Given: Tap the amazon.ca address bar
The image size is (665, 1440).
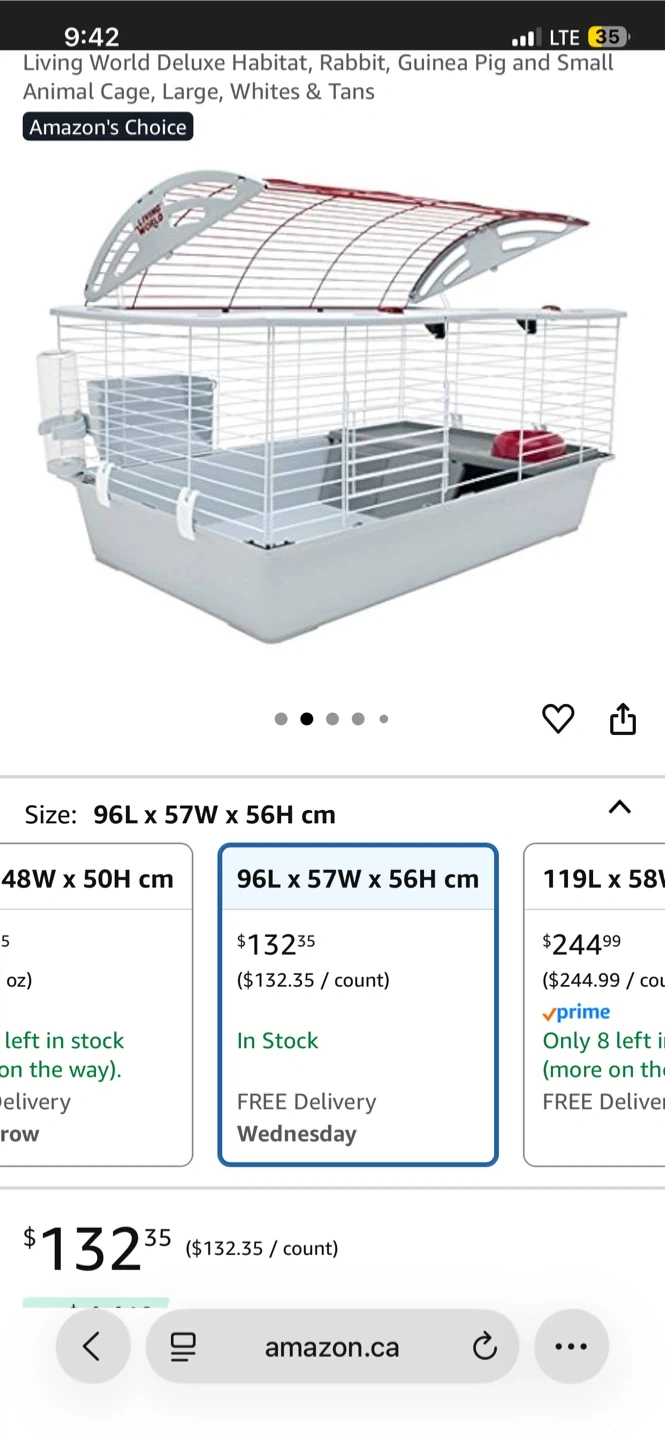Looking at the screenshot, I should click(332, 1347).
